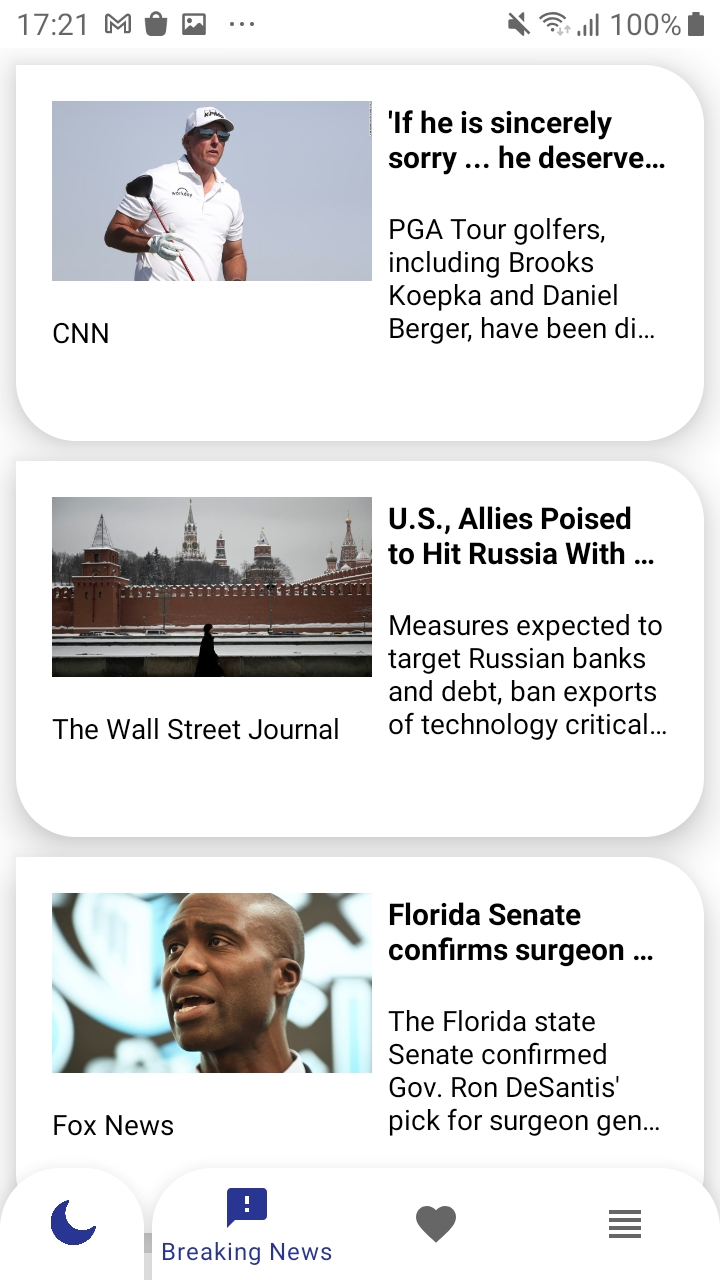This screenshot has height=1280, width=720.
Task: Open the CNN golf article card
Action: (x=360, y=253)
